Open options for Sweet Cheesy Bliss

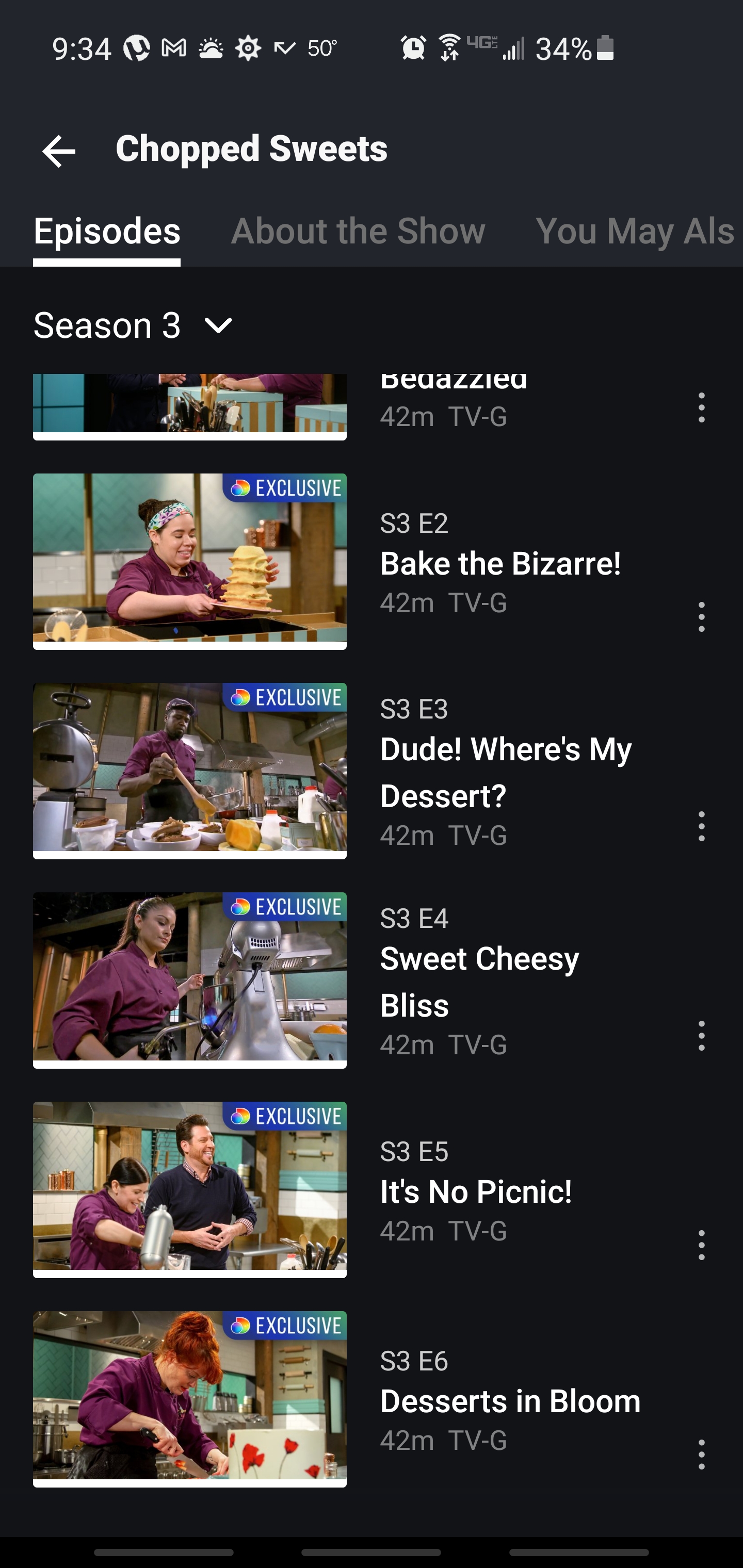(701, 1035)
